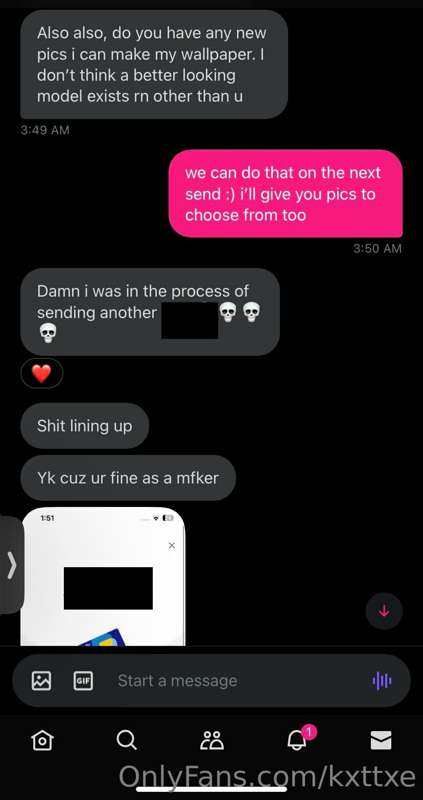Open the notifications bell

(x=297, y=740)
